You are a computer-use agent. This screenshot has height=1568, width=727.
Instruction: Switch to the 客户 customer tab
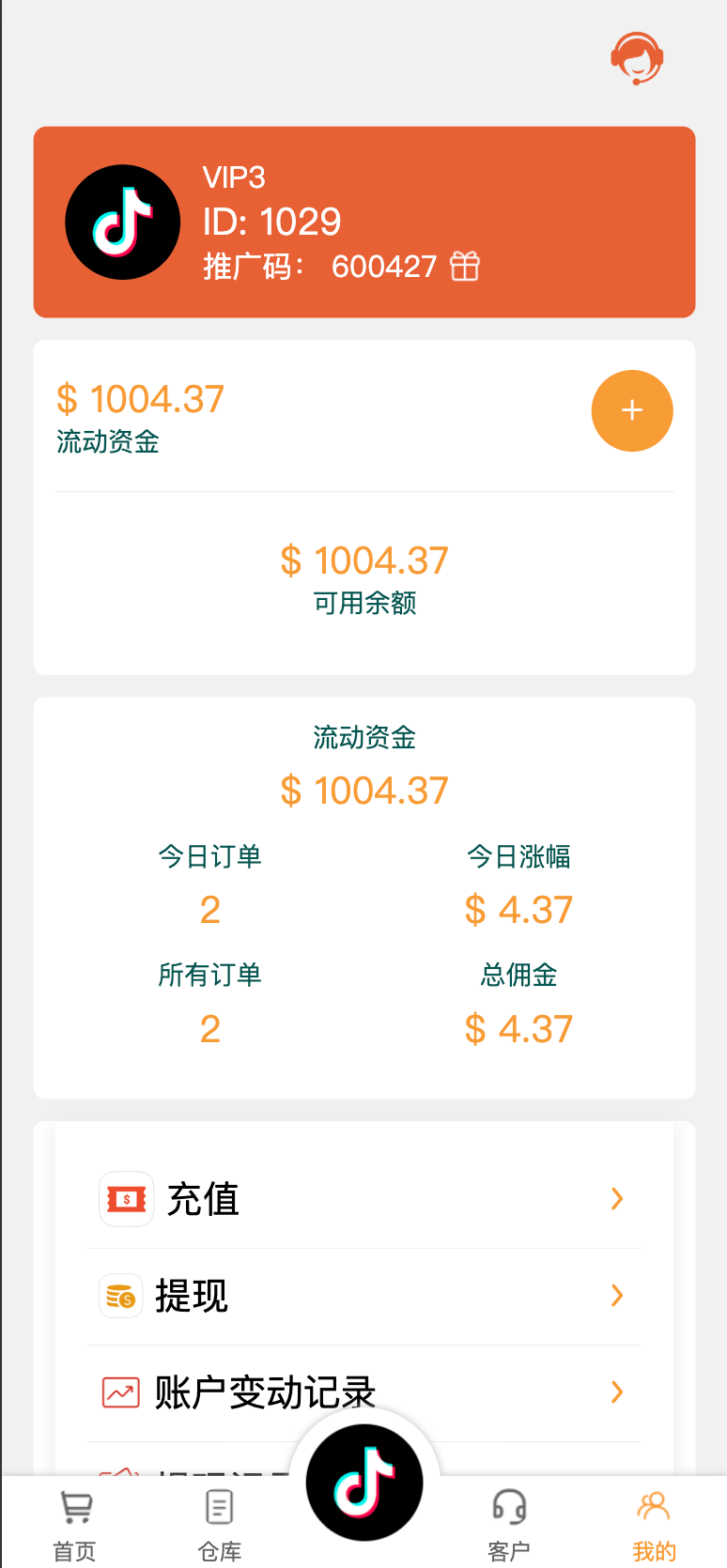tap(509, 1525)
